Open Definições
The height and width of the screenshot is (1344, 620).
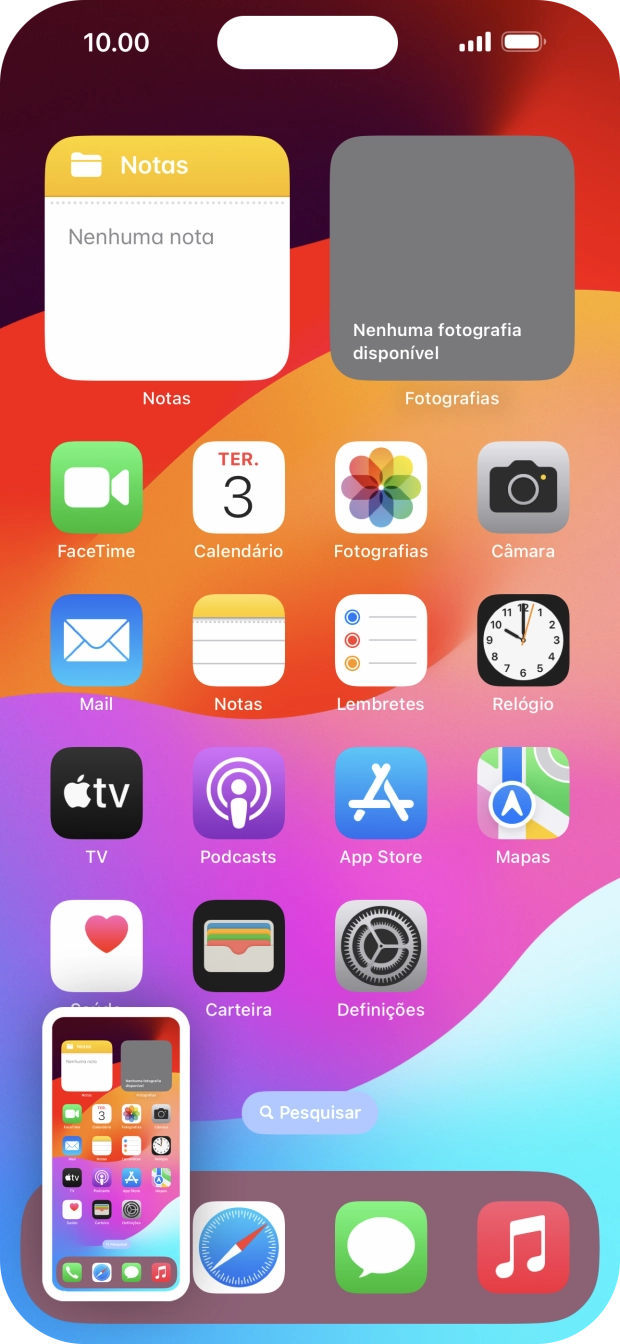pos(381,946)
